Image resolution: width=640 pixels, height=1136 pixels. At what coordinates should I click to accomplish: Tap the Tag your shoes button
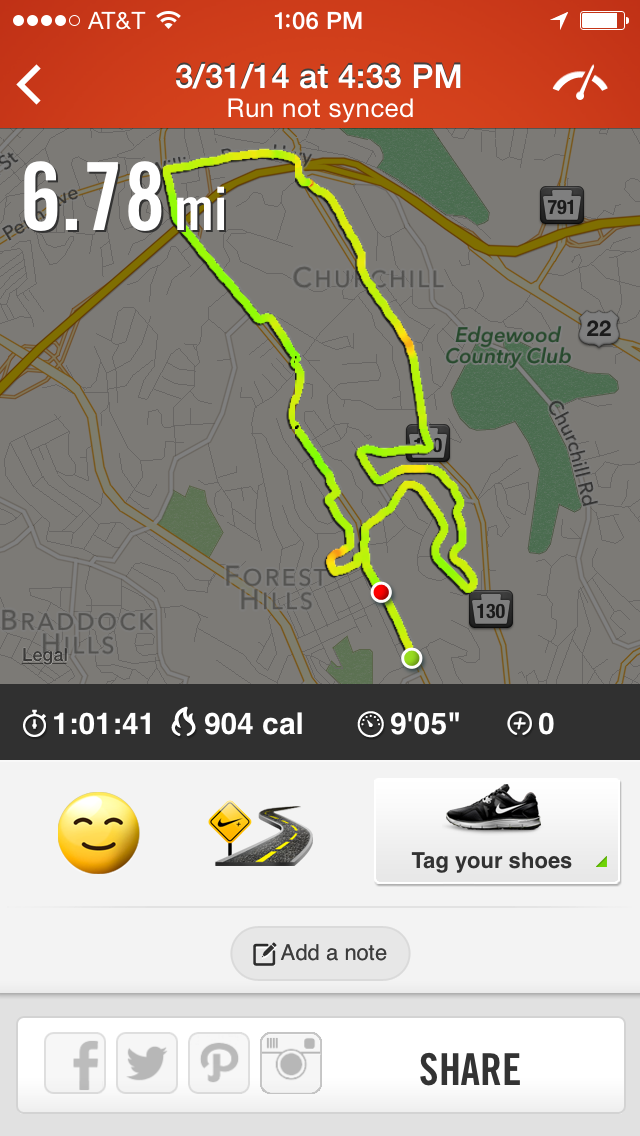(x=497, y=831)
